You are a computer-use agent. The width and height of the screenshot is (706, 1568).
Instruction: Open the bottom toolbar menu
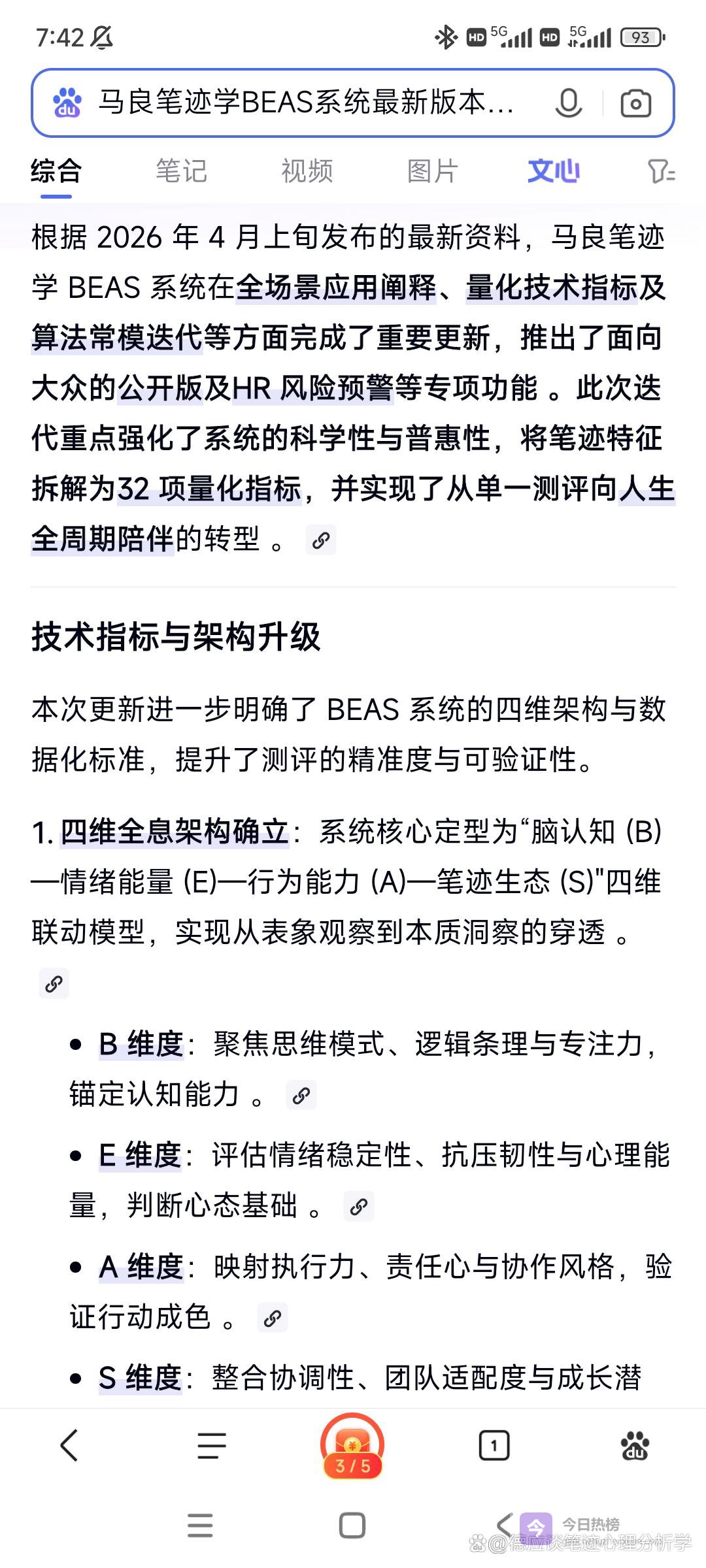pos(212,1445)
